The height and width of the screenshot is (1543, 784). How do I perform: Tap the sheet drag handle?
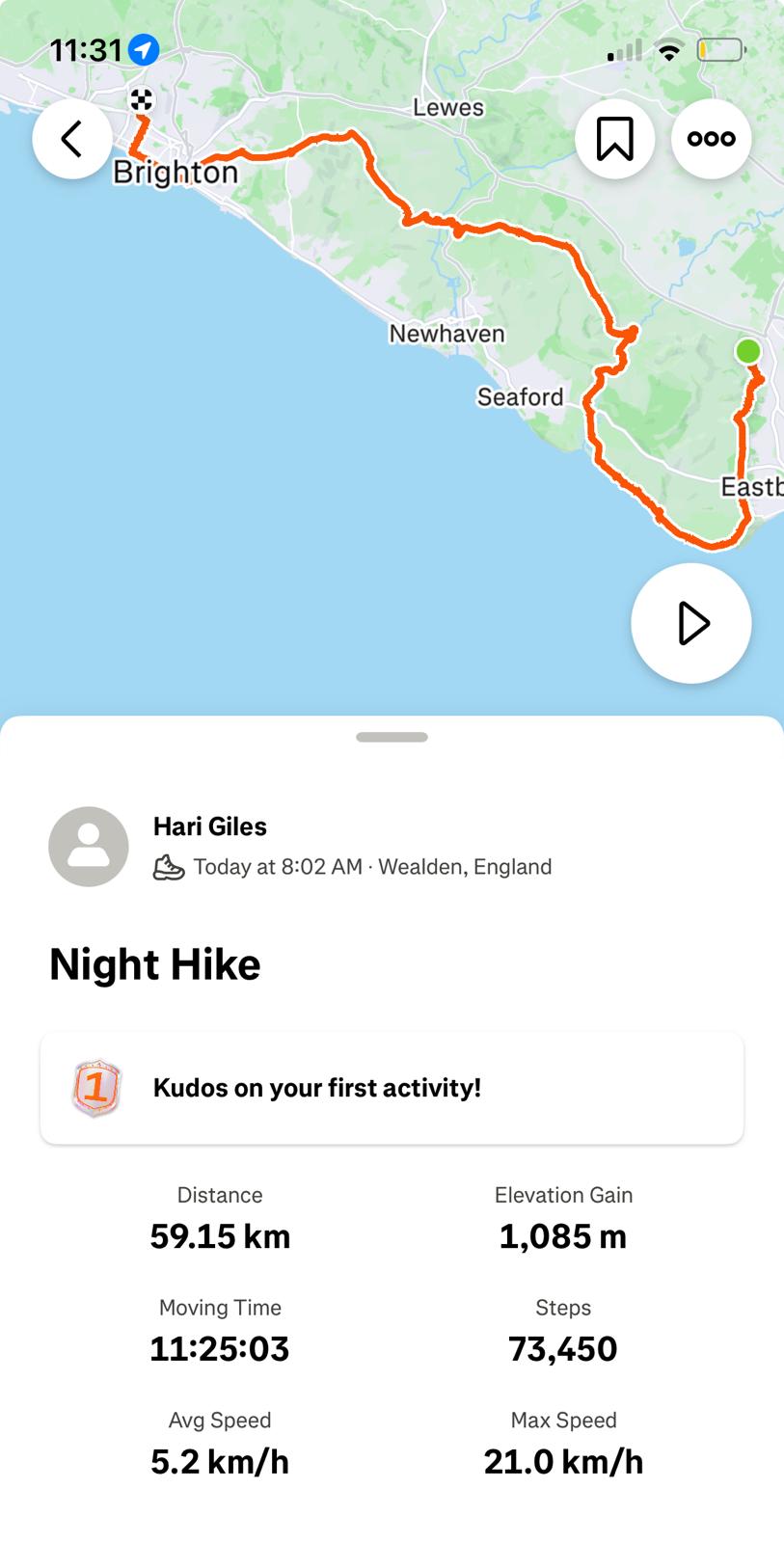click(392, 737)
